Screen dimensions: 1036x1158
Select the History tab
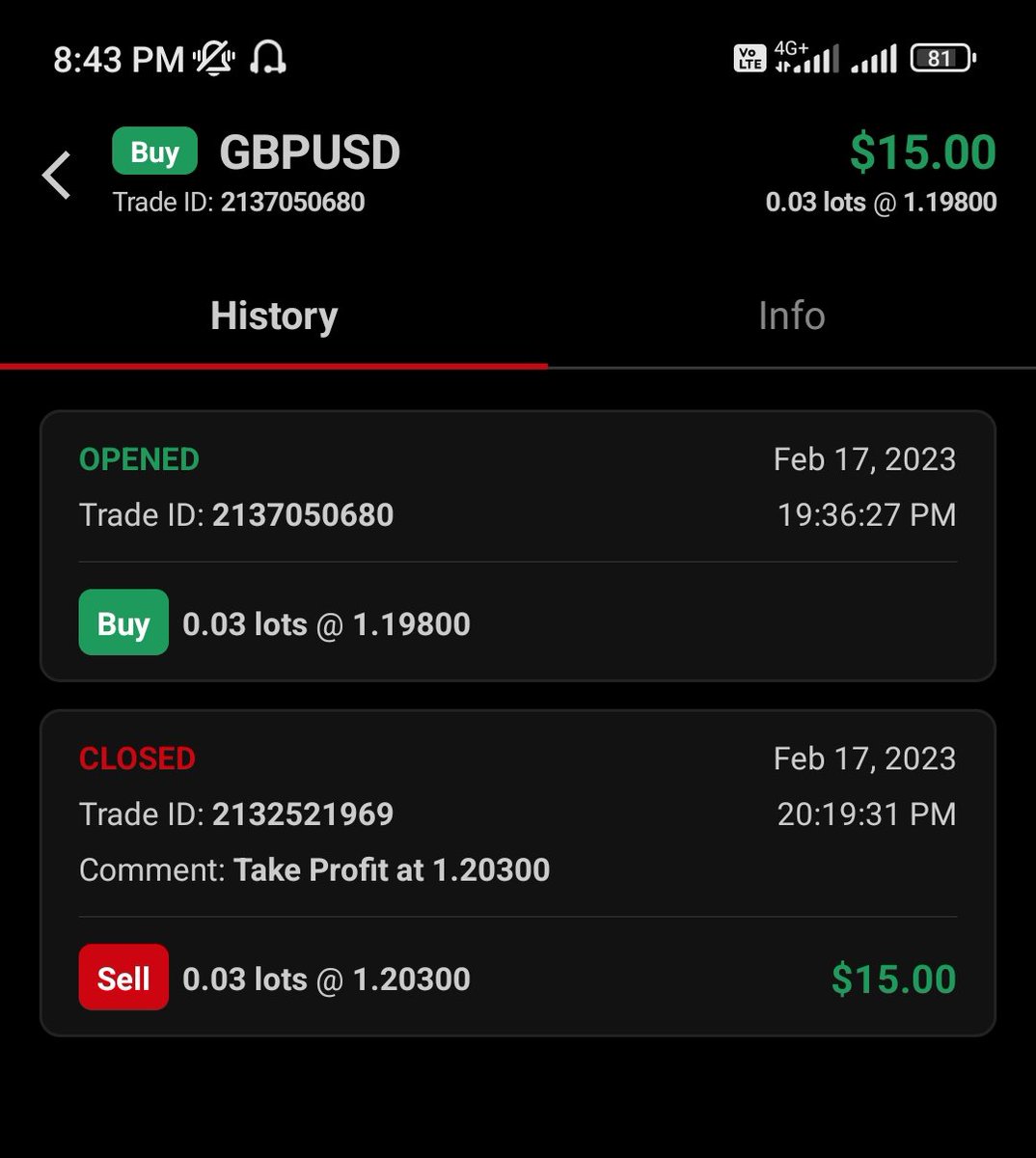pos(274,317)
